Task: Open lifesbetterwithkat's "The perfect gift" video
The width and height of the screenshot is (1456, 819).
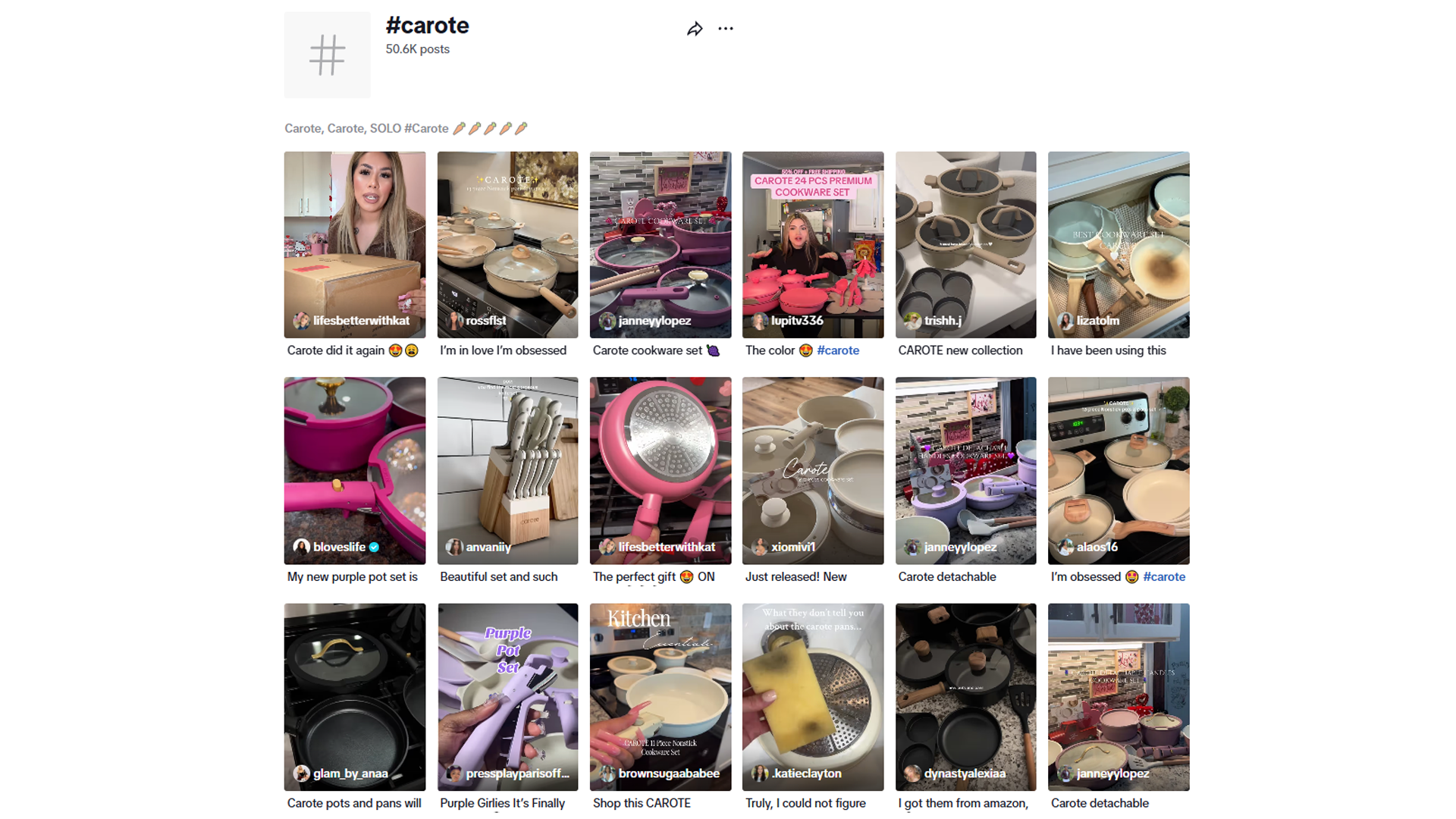Action: click(x=661, y=470)
